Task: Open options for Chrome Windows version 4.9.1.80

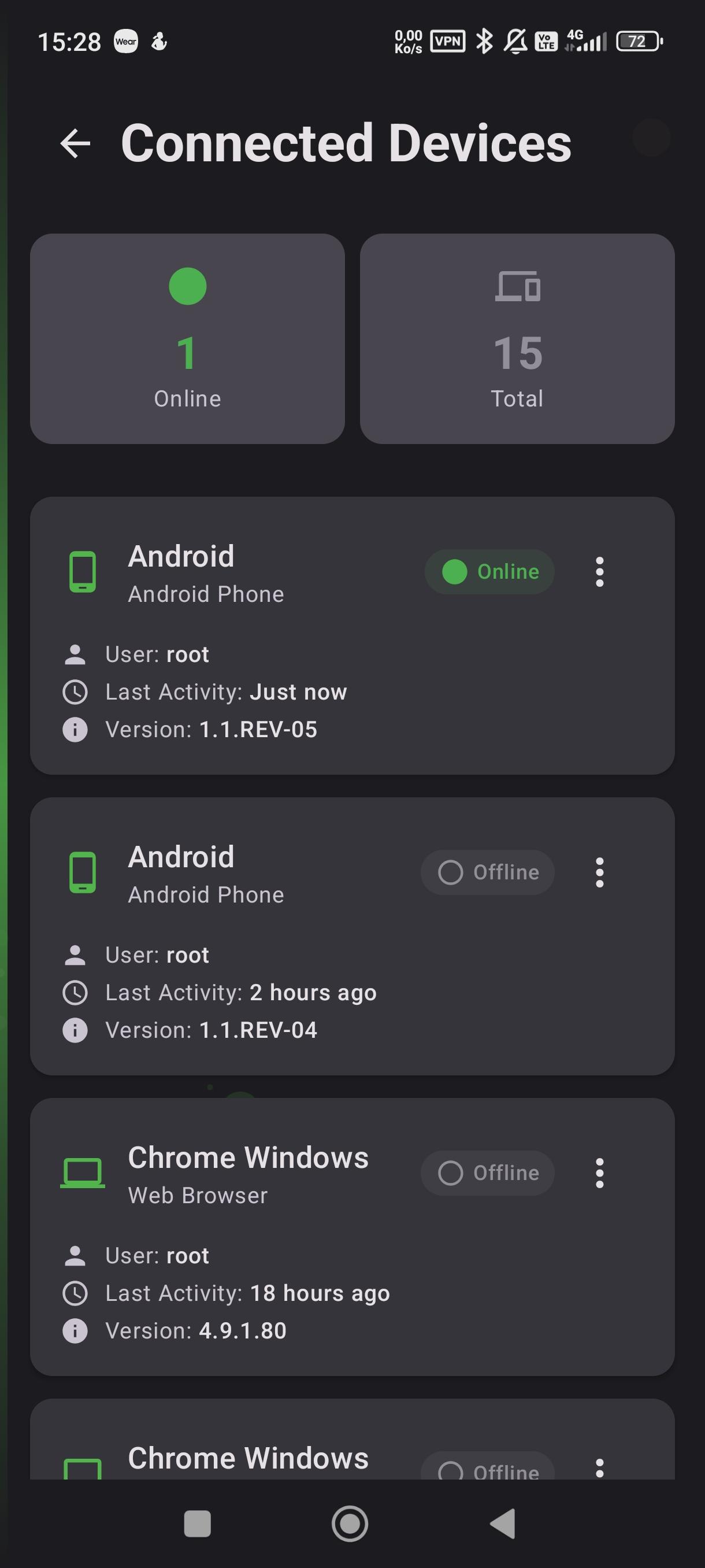Action: (x=599, y=1173)
